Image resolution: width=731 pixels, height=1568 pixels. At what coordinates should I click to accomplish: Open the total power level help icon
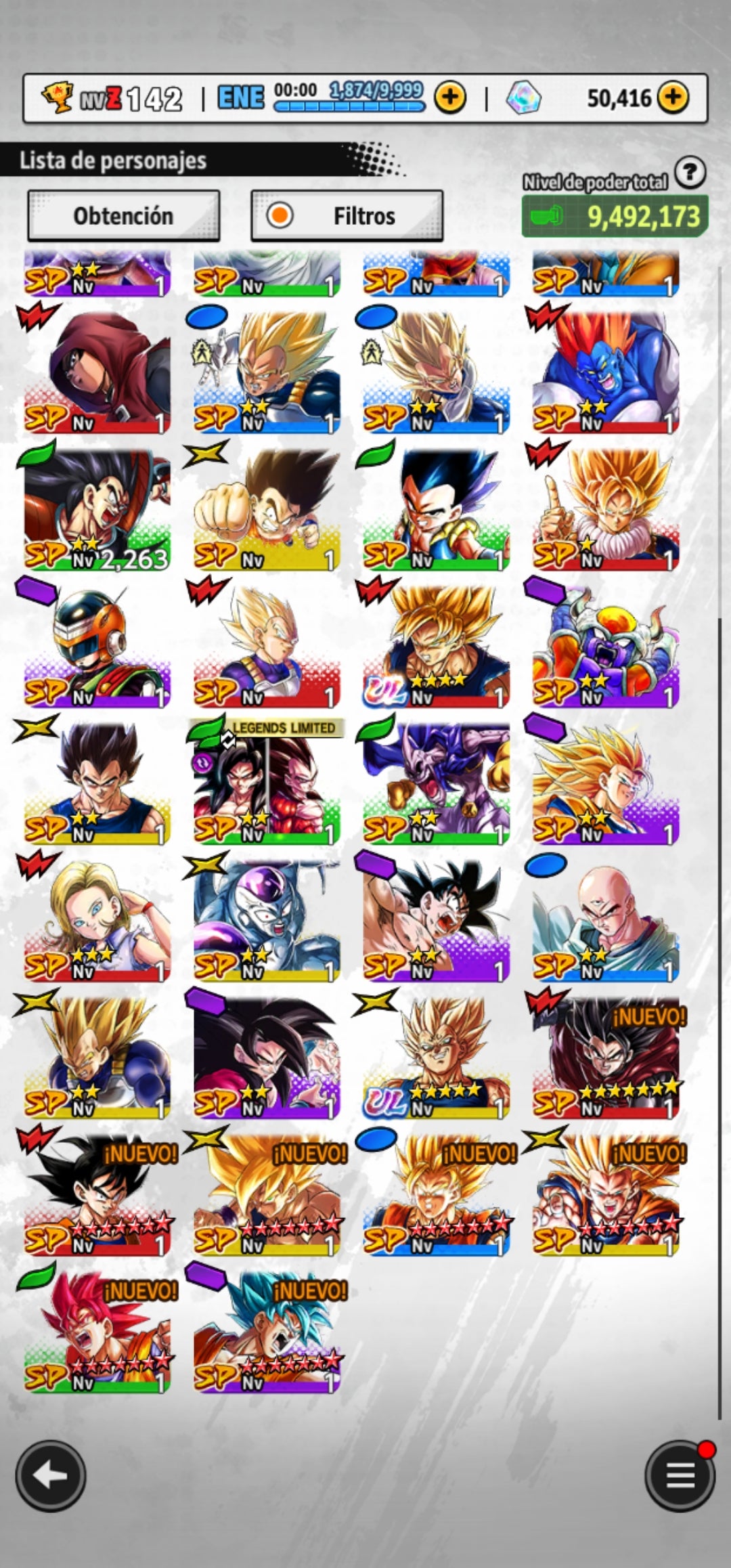click(x=690, y=173)
